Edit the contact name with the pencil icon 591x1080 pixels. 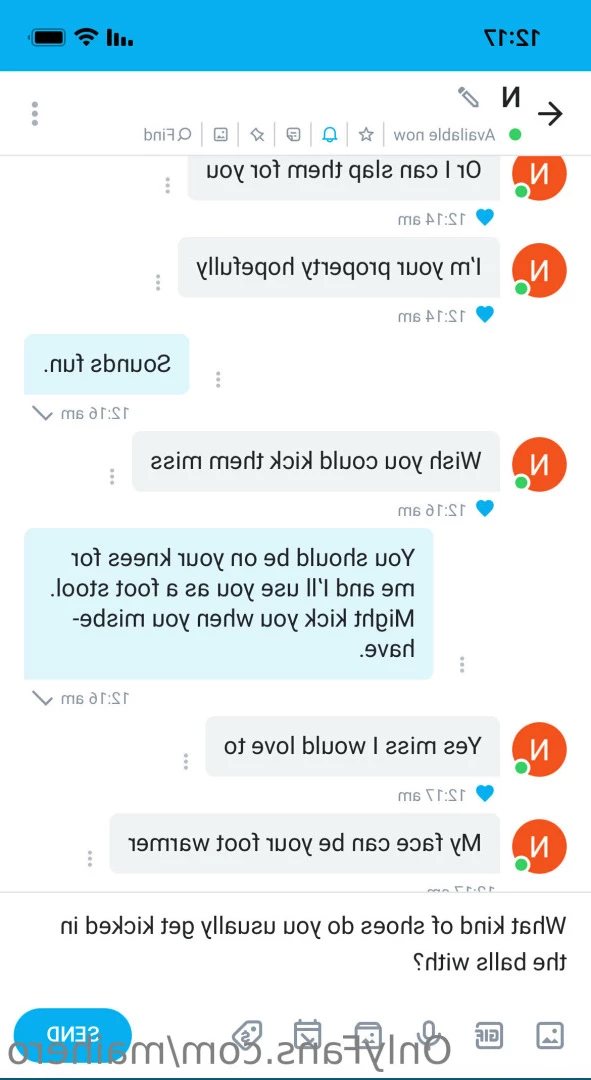pyautogui.click(x=469, y=97)
